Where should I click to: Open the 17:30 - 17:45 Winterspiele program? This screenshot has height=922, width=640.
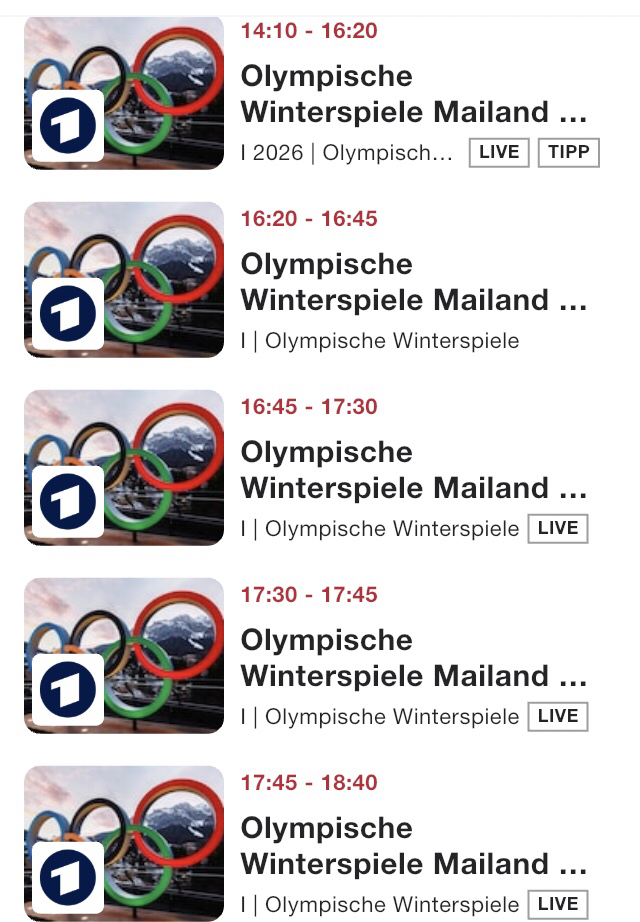[412, 658]
